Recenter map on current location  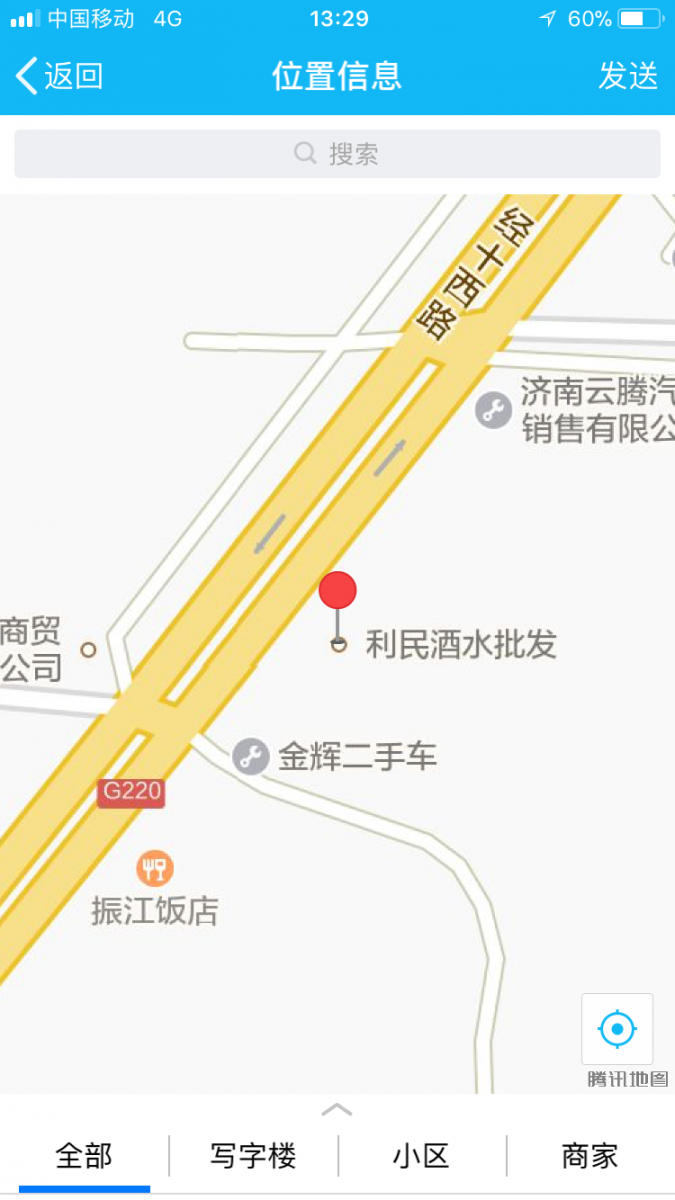tap(617, 1028)
